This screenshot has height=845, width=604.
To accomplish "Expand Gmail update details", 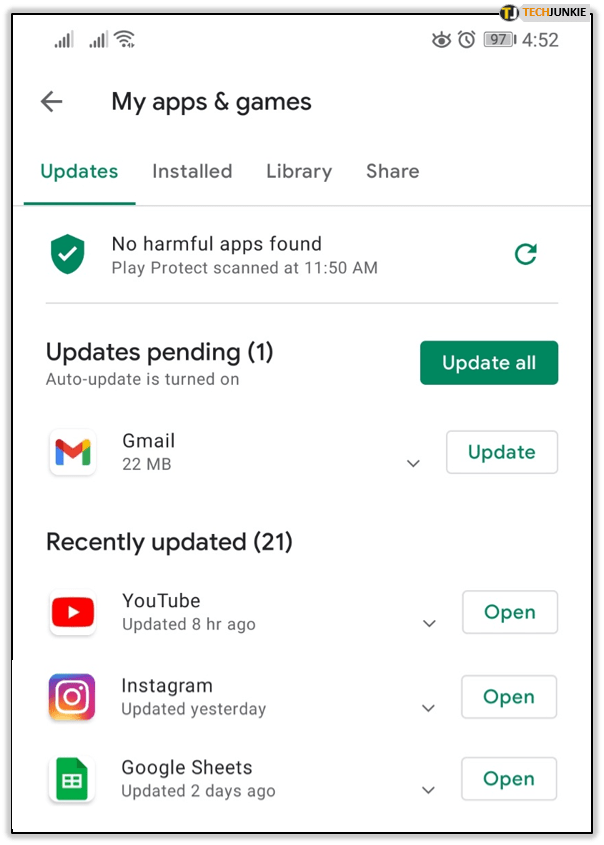I will tap(413, 464).
